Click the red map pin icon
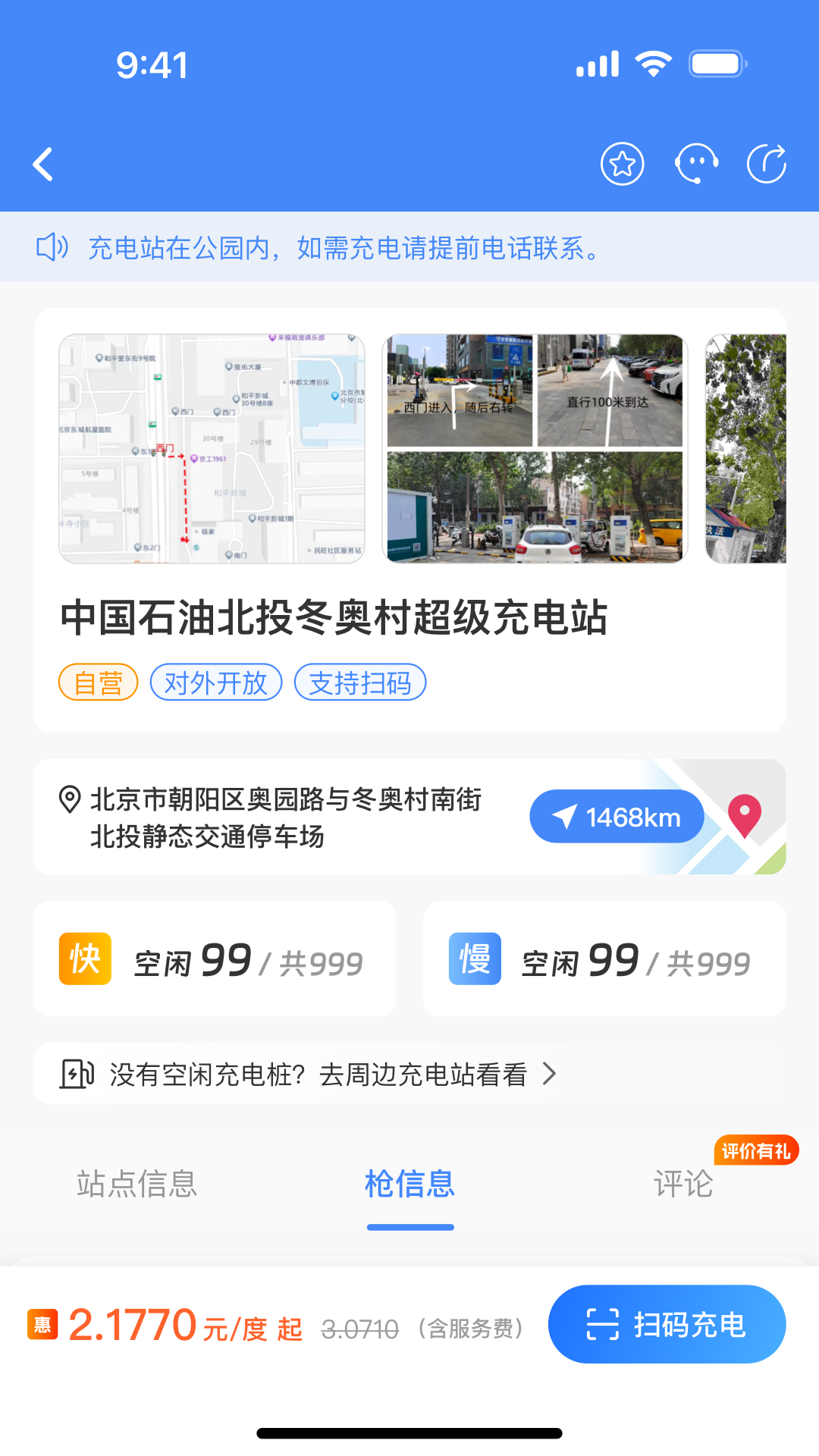Image resolution: width=819 pixels, height=1456 pixels. point(744,817)
